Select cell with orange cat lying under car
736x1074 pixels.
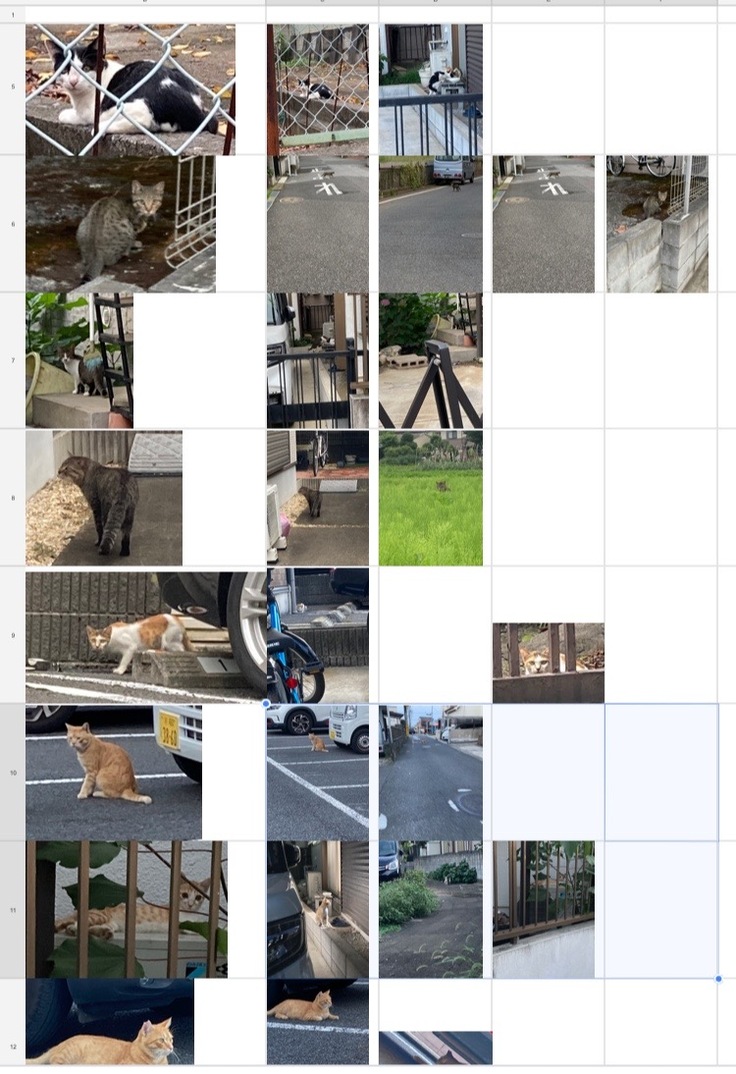tap(110, 1021)
